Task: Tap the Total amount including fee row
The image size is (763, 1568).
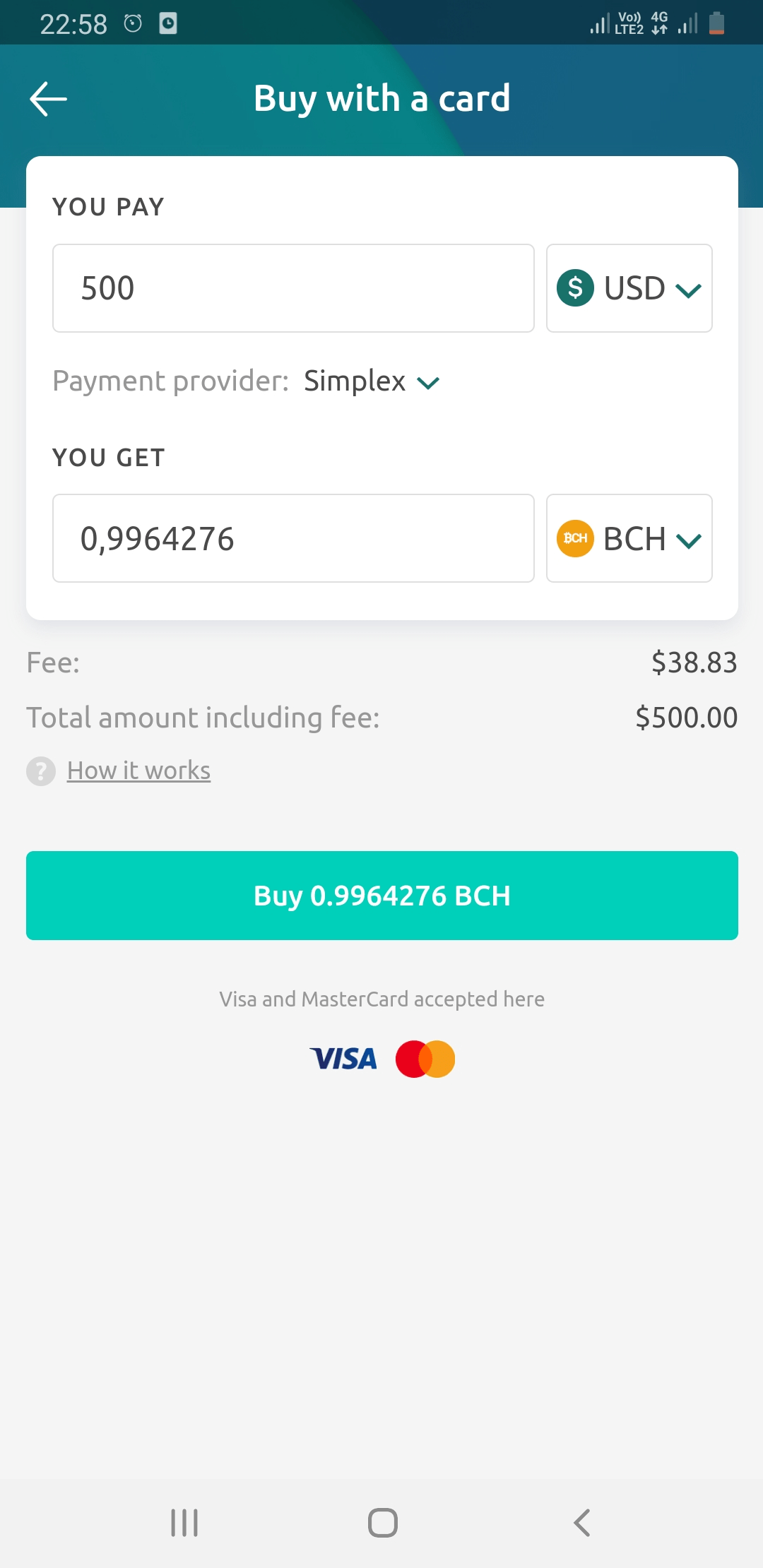Action: click(x=381, y=717)
